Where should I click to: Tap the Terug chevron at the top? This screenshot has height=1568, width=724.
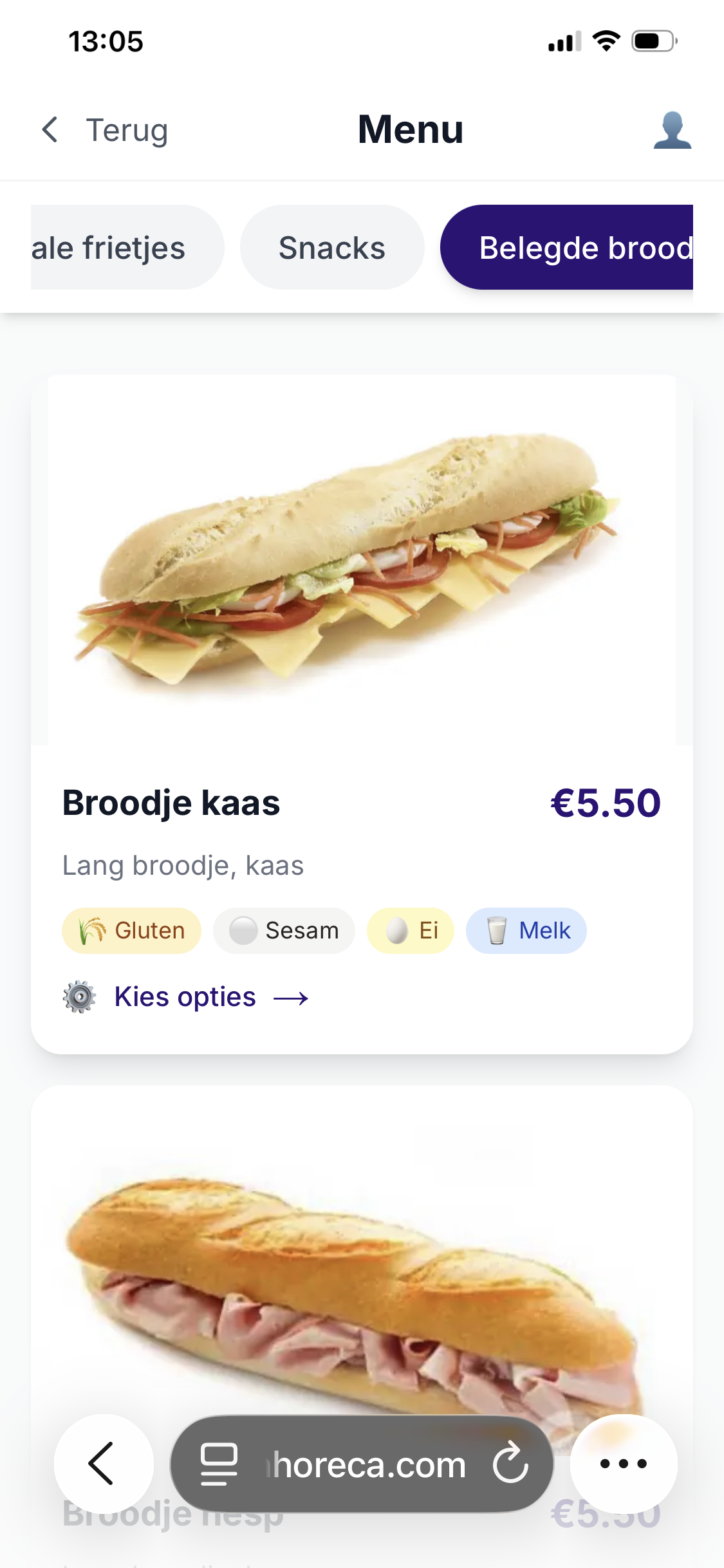[50, 130]
